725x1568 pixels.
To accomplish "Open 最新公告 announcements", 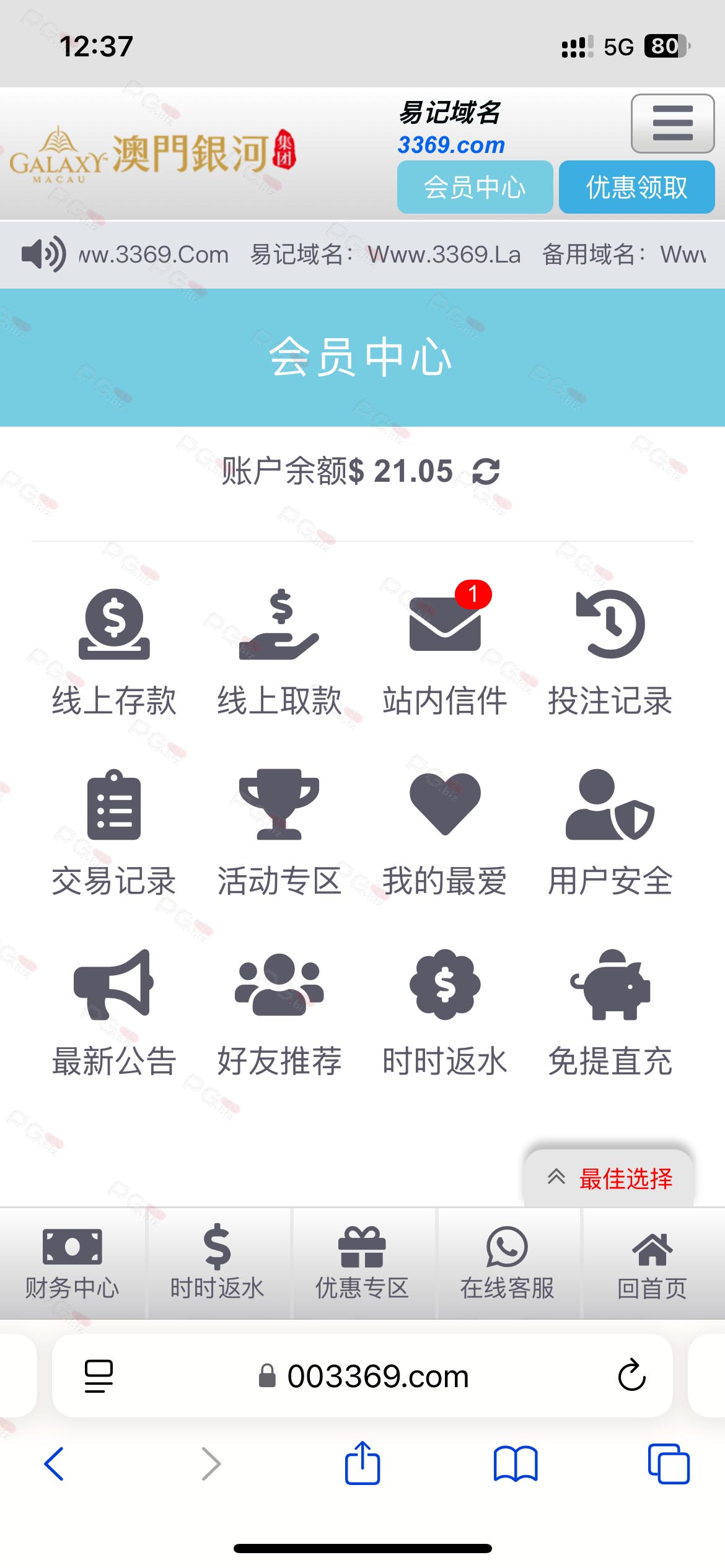I will pos(114,1013).
